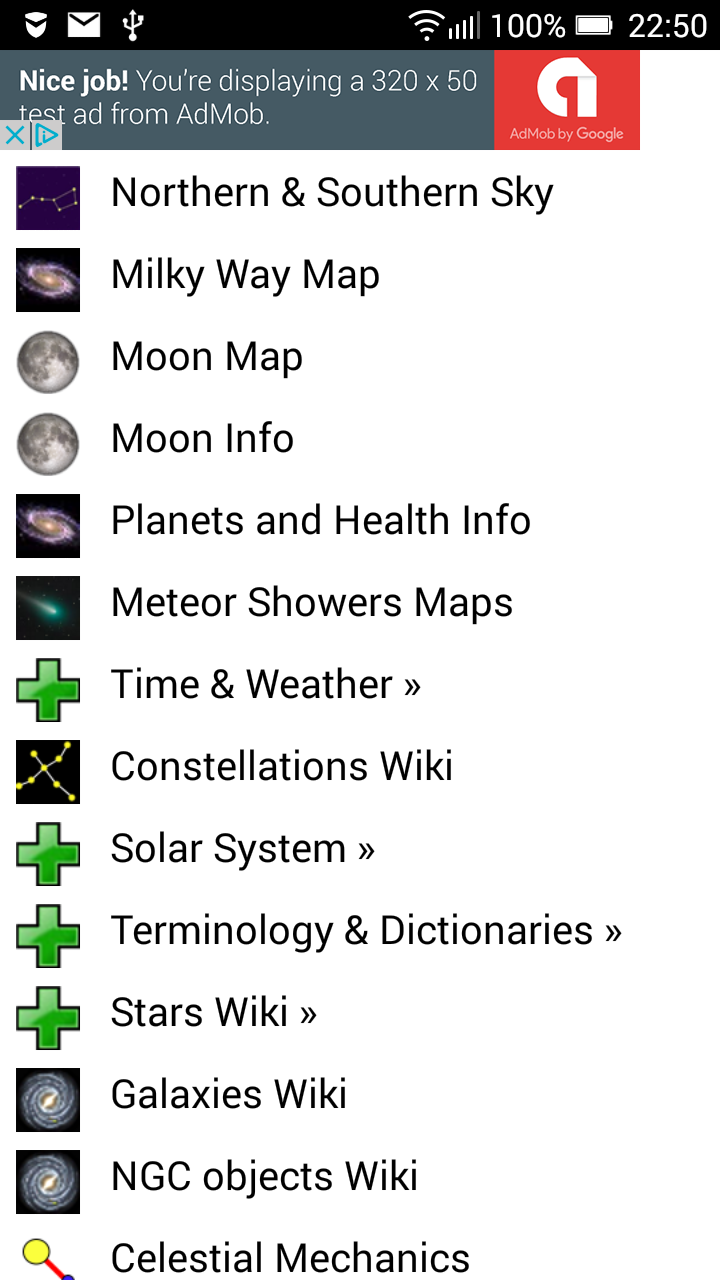This screenshot has height=1280, width=720.
Task: Open the Planets and Health Info galaxy icon
Action: [x=47, y=526]
